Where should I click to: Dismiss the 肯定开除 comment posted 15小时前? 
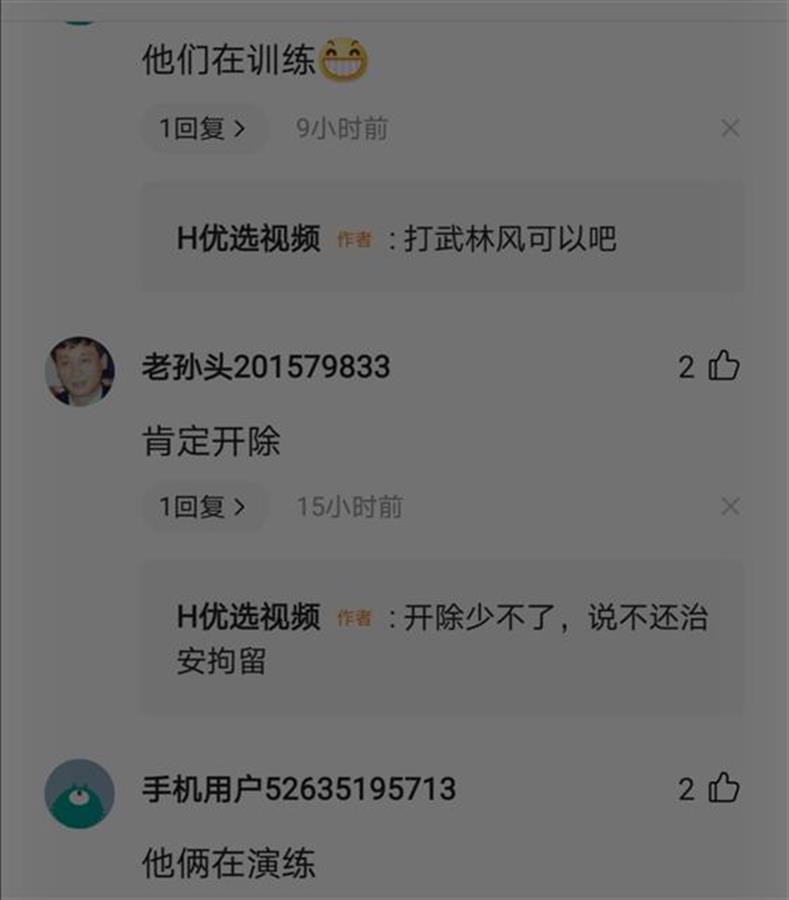pos(731,507)
